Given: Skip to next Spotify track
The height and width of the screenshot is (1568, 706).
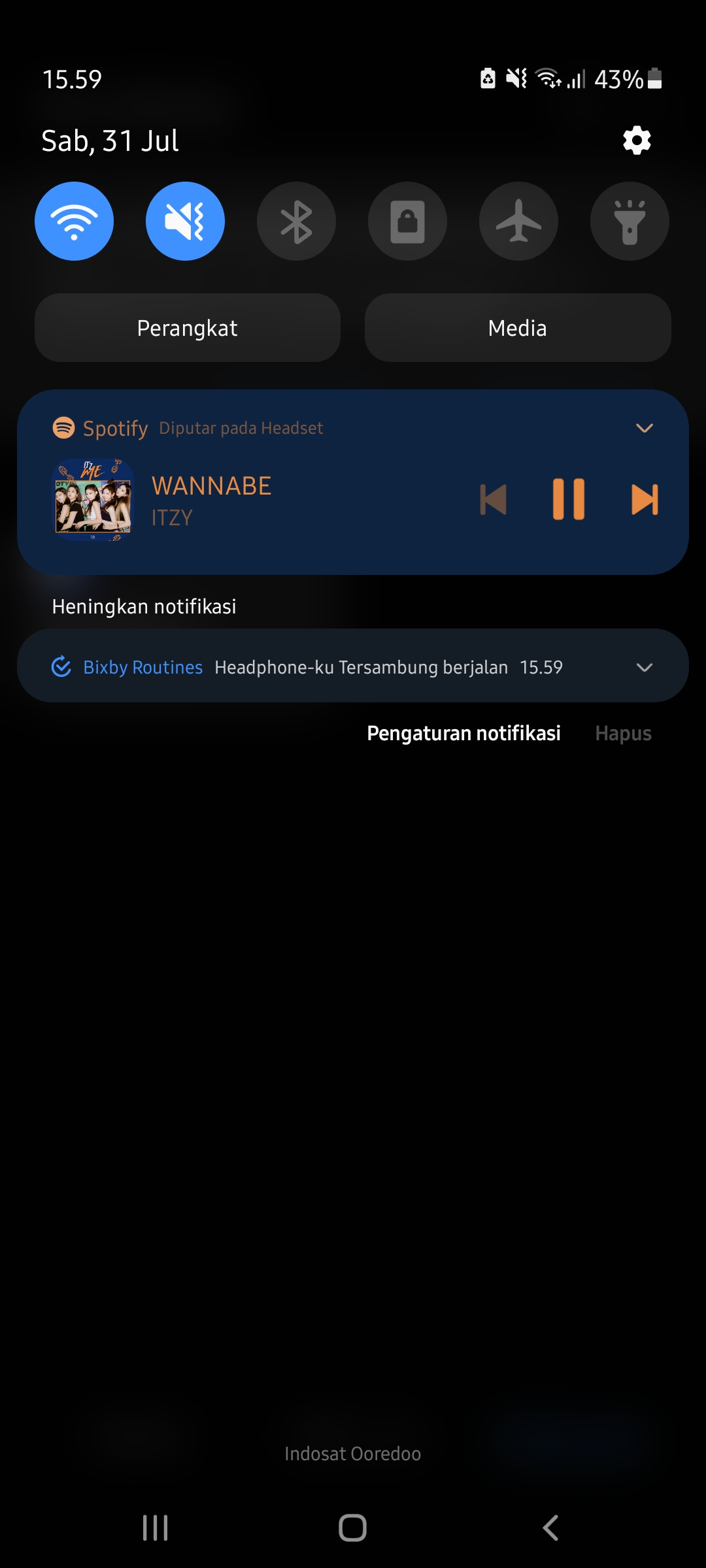Looking at the screenshot, I should point(645,500).
